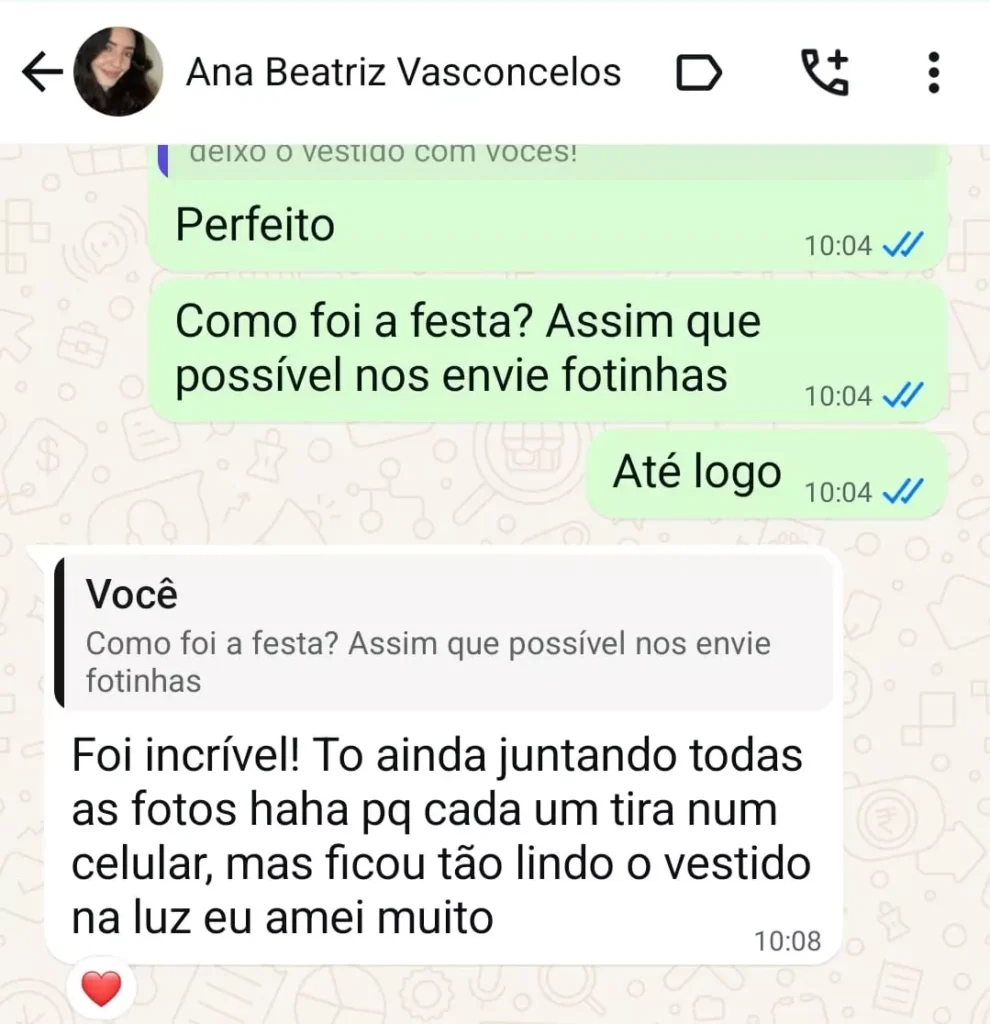Open Ana Beatriz's profile picture
The image size is (990, 1024).
118,72
